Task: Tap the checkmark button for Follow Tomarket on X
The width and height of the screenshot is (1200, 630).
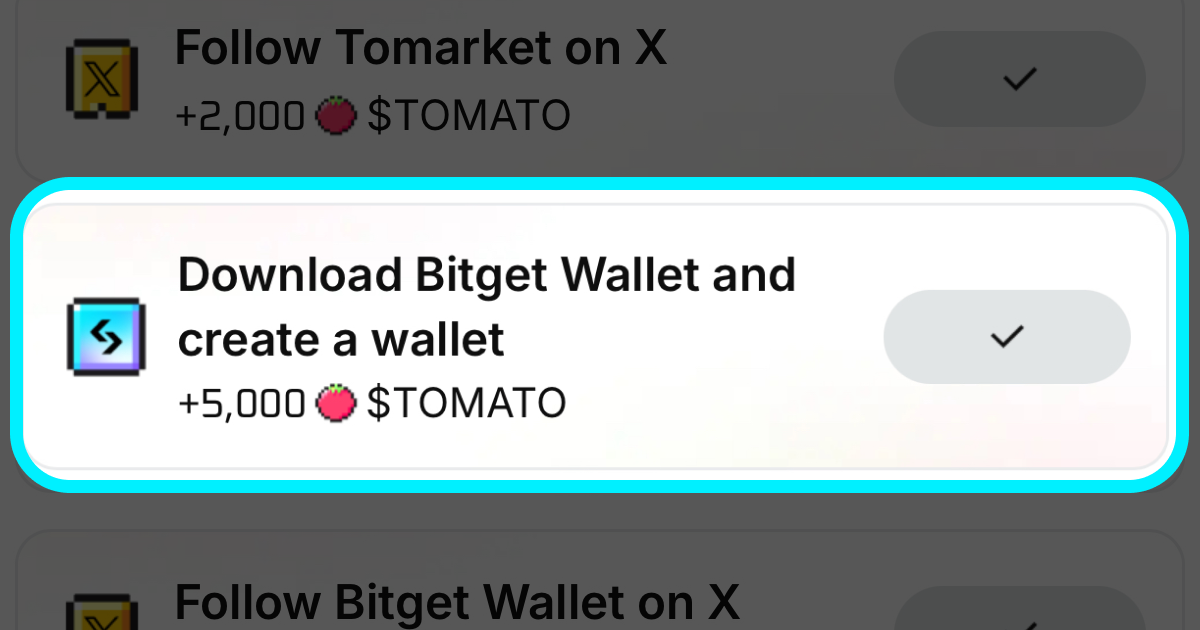Action: pos(1019,79)
